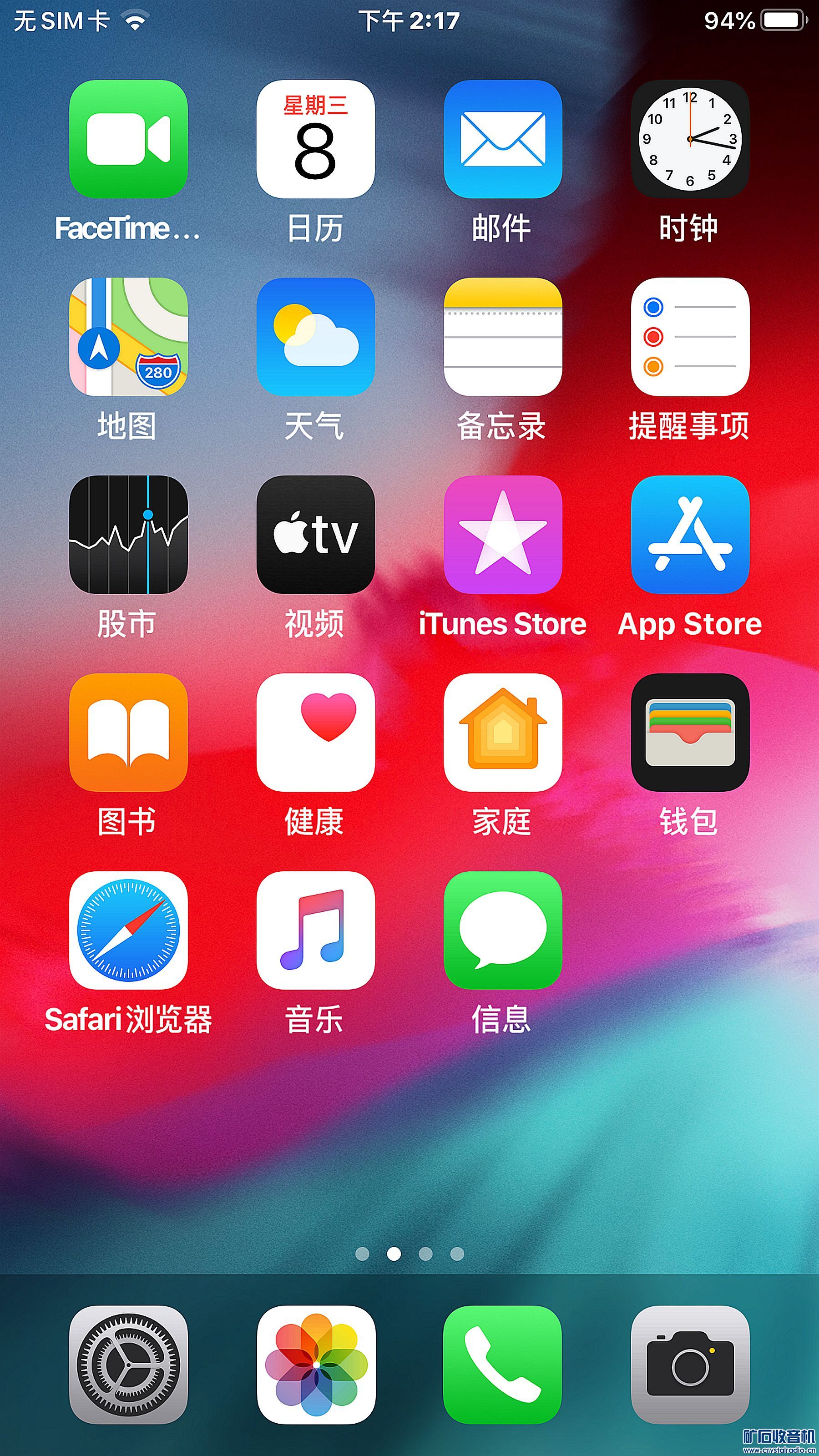Image resolution: width=819 pixels, height=1456 pixels.
Task: Open the 健康 Health app
Action: click(317, 735)
